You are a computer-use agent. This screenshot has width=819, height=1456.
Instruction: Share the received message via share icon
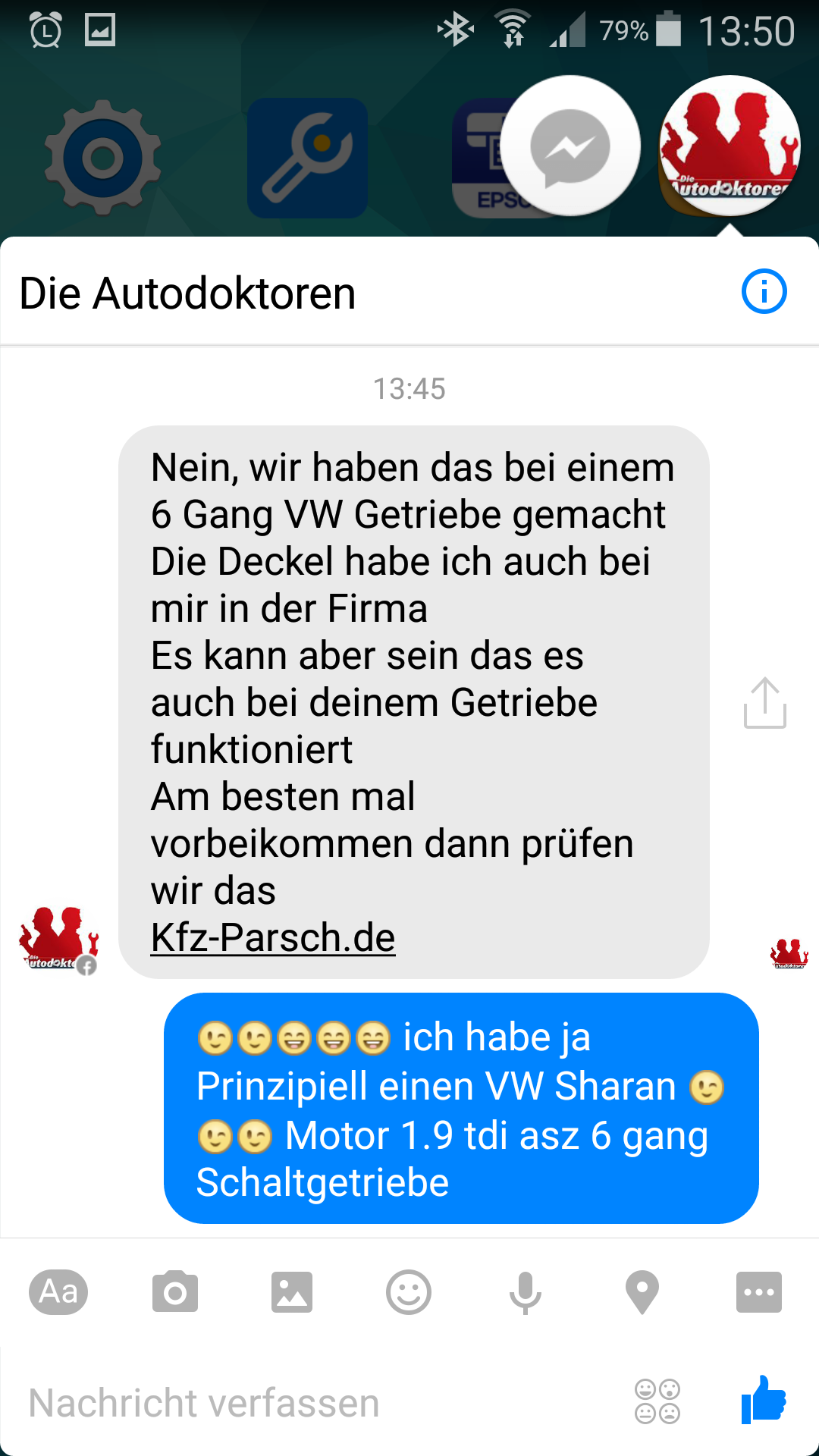click(x=764, y=703)
